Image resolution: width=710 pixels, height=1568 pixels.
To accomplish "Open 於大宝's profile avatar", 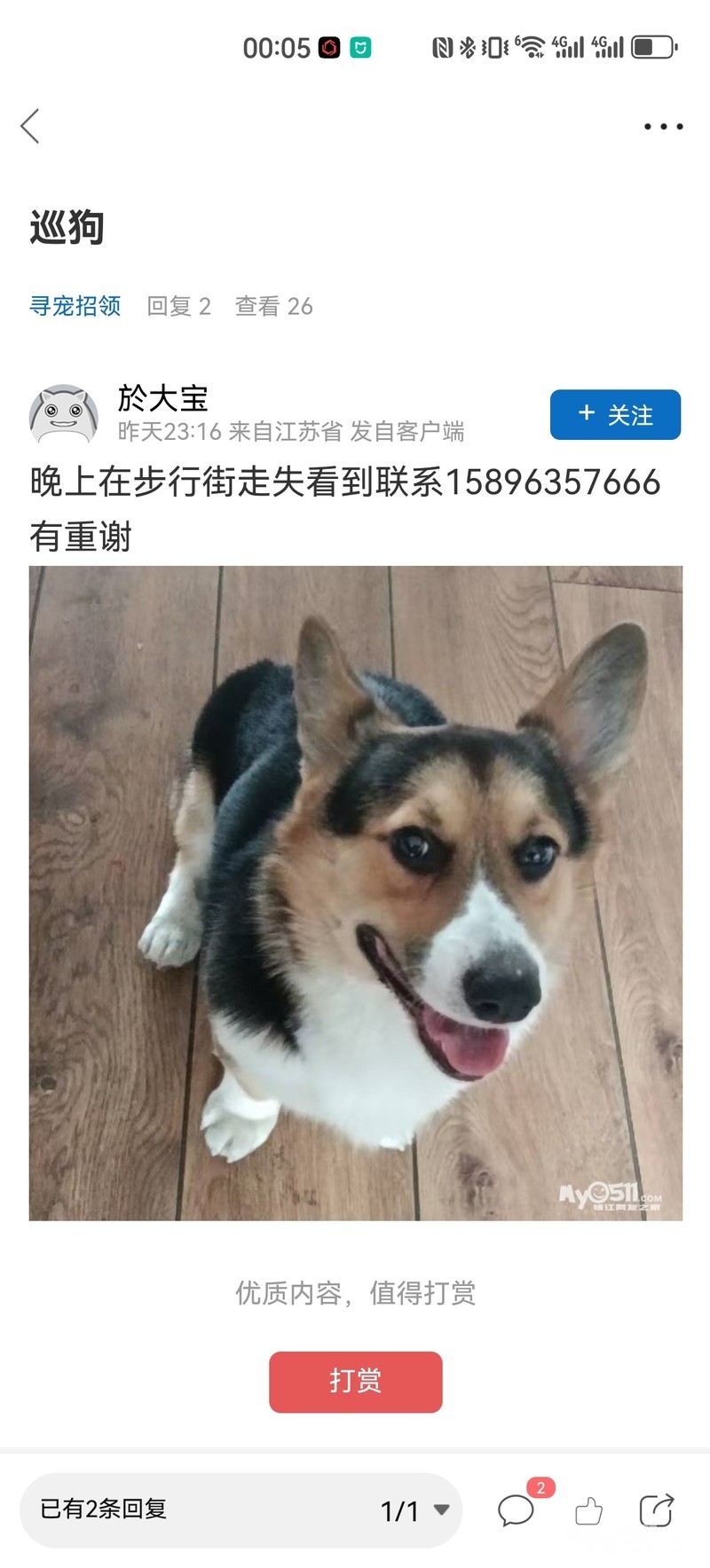I will click(x=64, y=415).
